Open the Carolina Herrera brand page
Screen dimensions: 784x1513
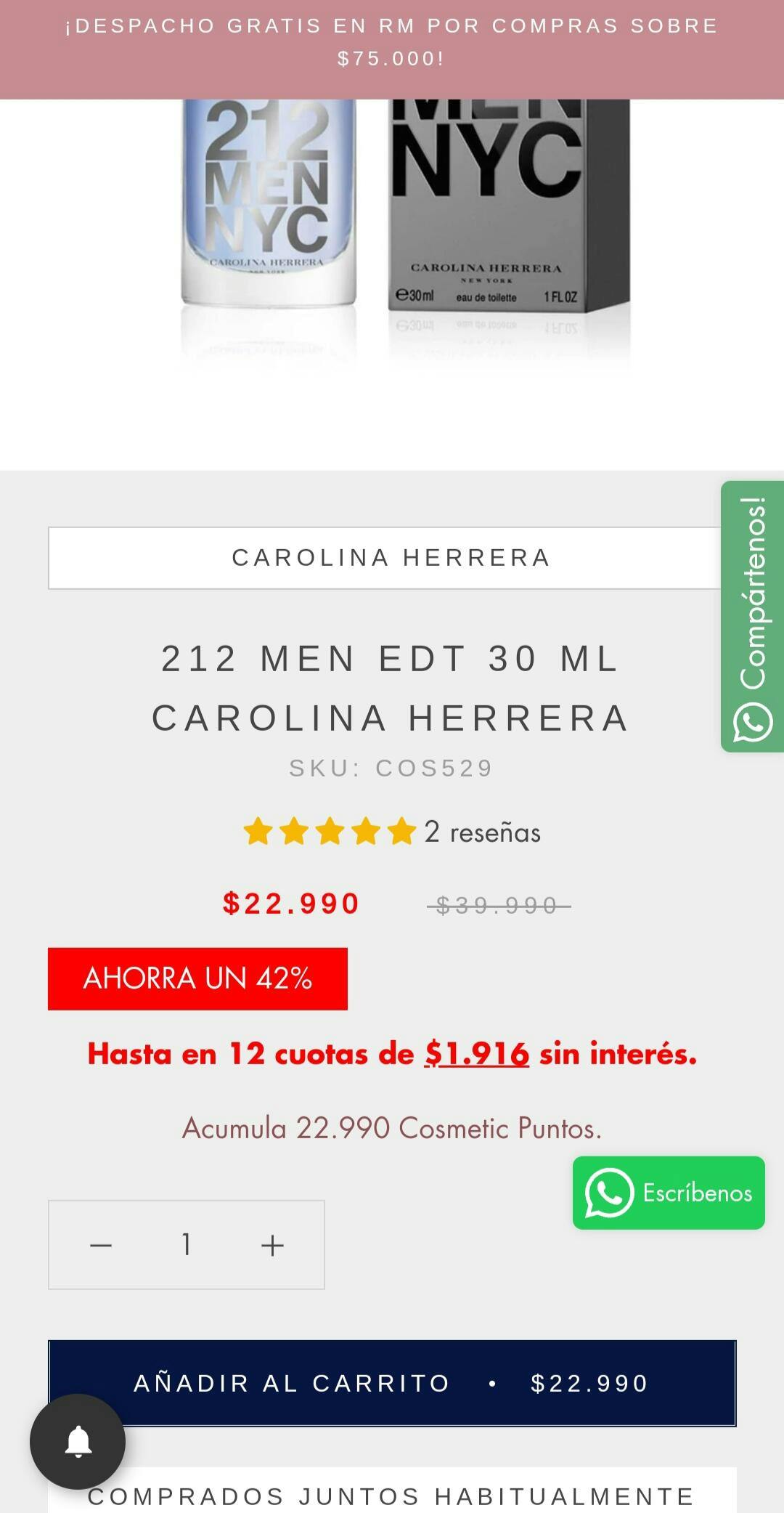tap(391, 558)
